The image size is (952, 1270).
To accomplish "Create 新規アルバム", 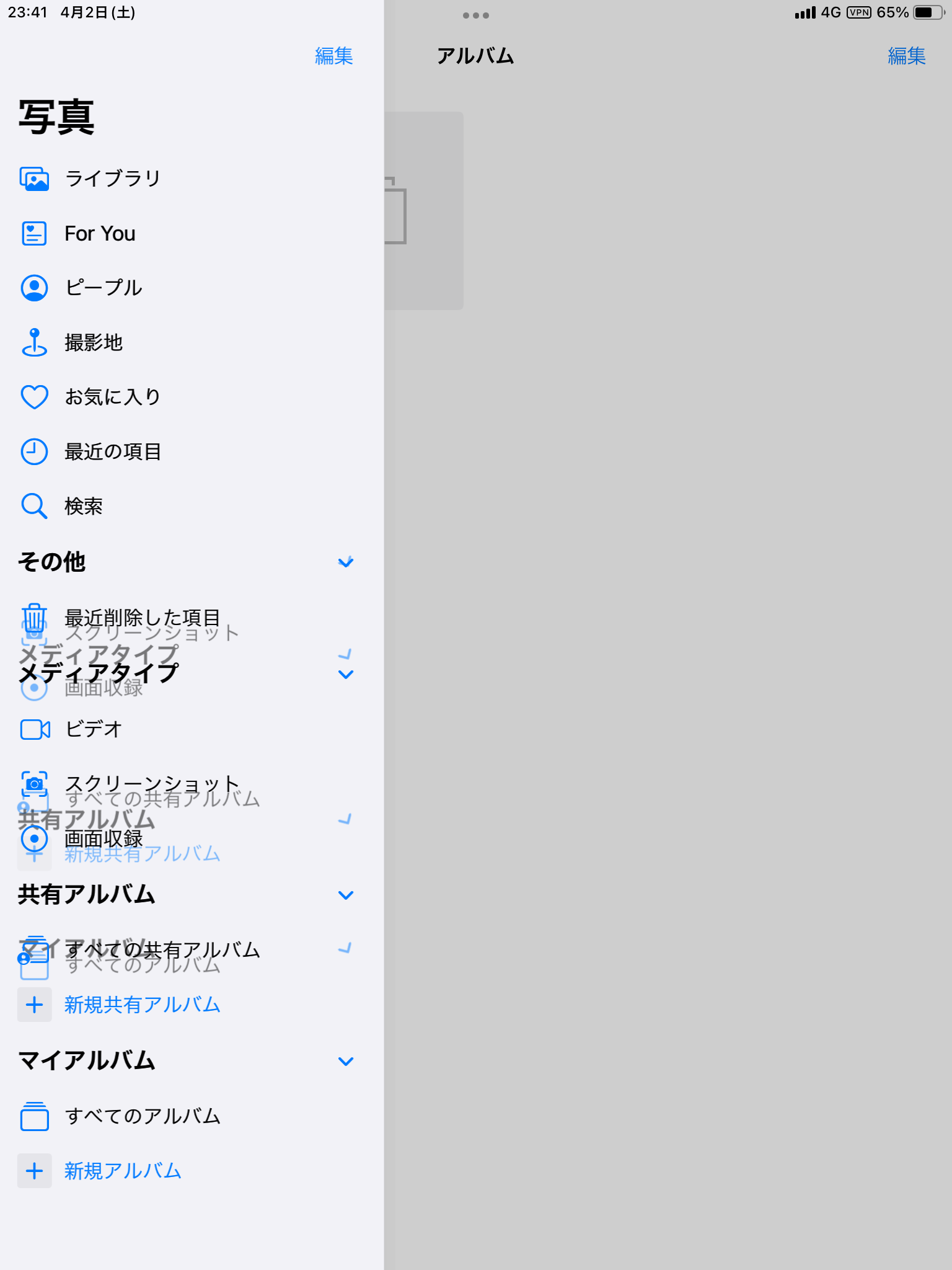I will point(123,1171).
